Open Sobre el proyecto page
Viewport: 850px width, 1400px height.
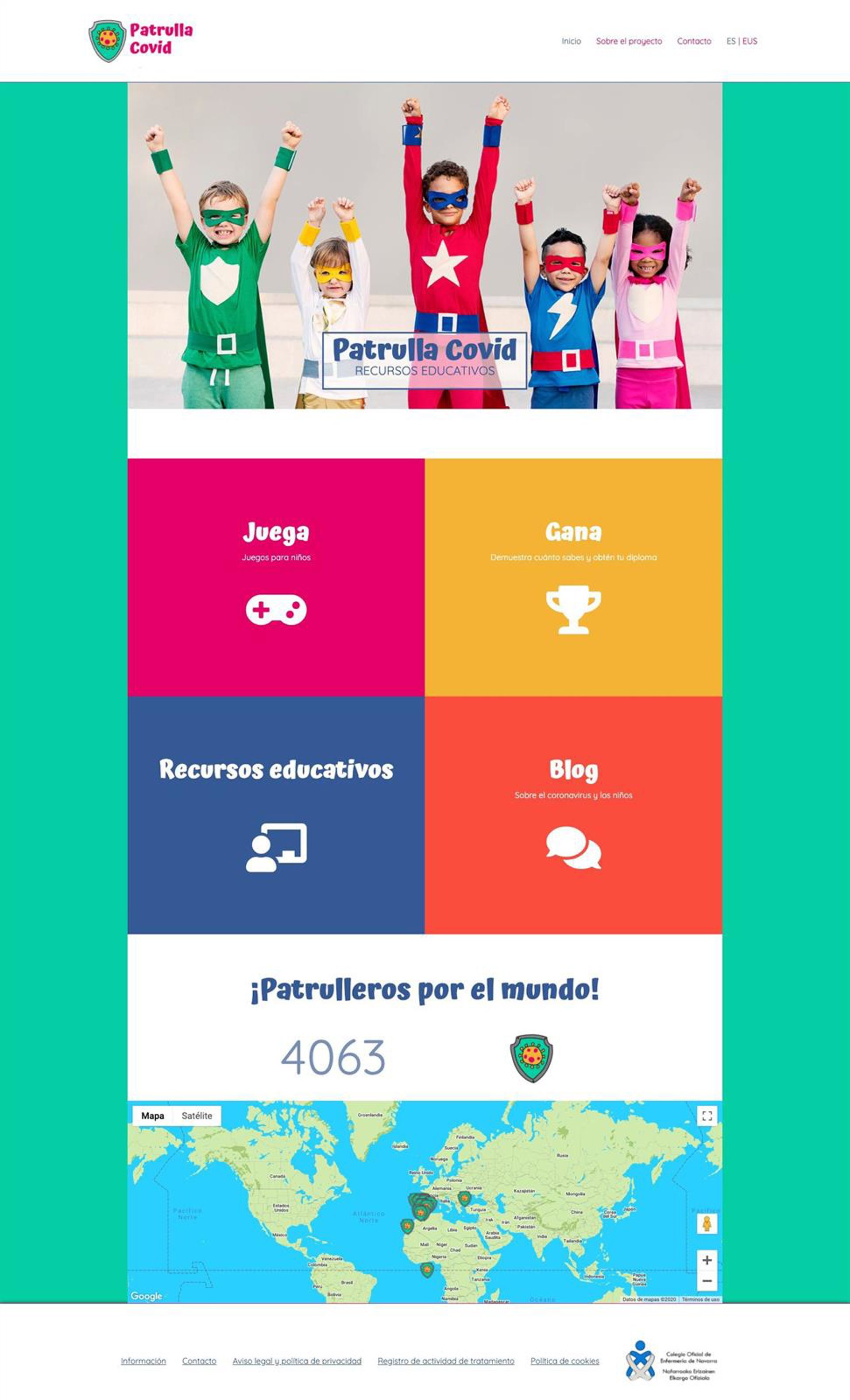coord(629,41)
